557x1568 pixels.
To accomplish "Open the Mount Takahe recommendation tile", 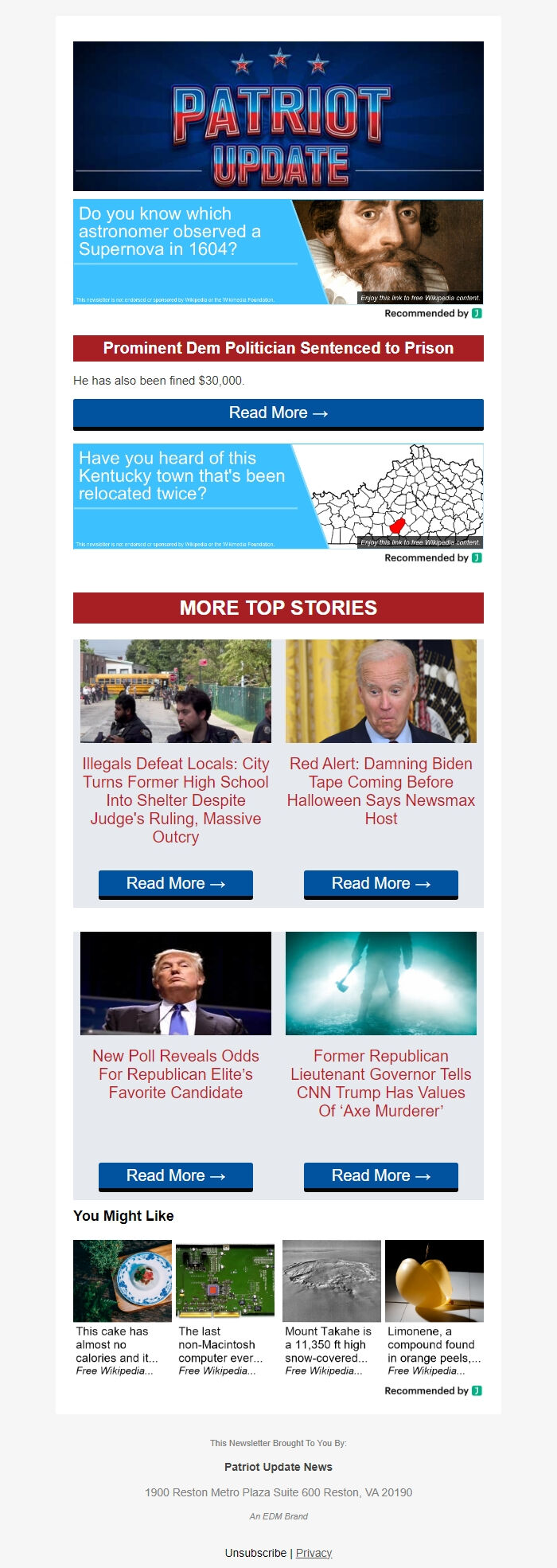I will (331, 1308).
